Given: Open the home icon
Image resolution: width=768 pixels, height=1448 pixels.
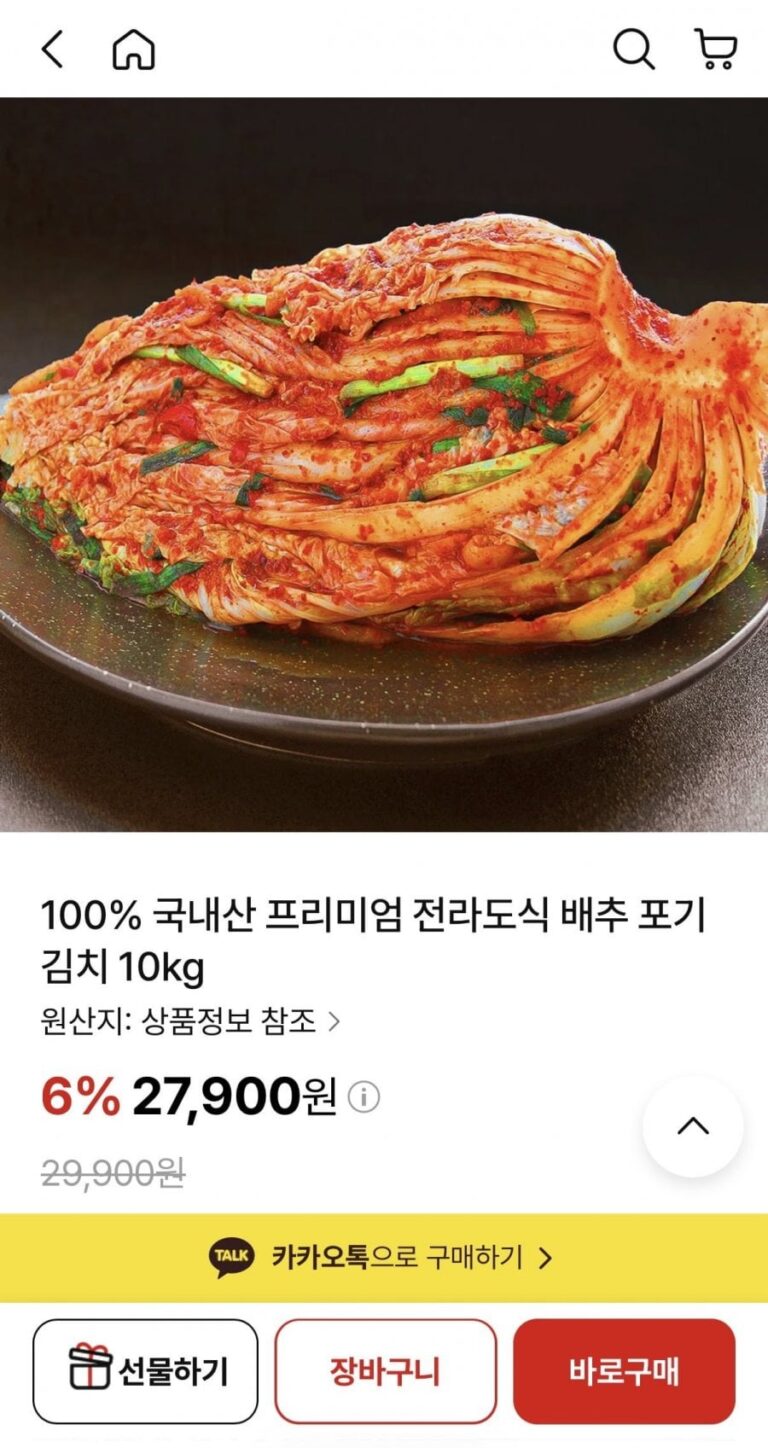Looking at the screenshot, I should point(133,49).
